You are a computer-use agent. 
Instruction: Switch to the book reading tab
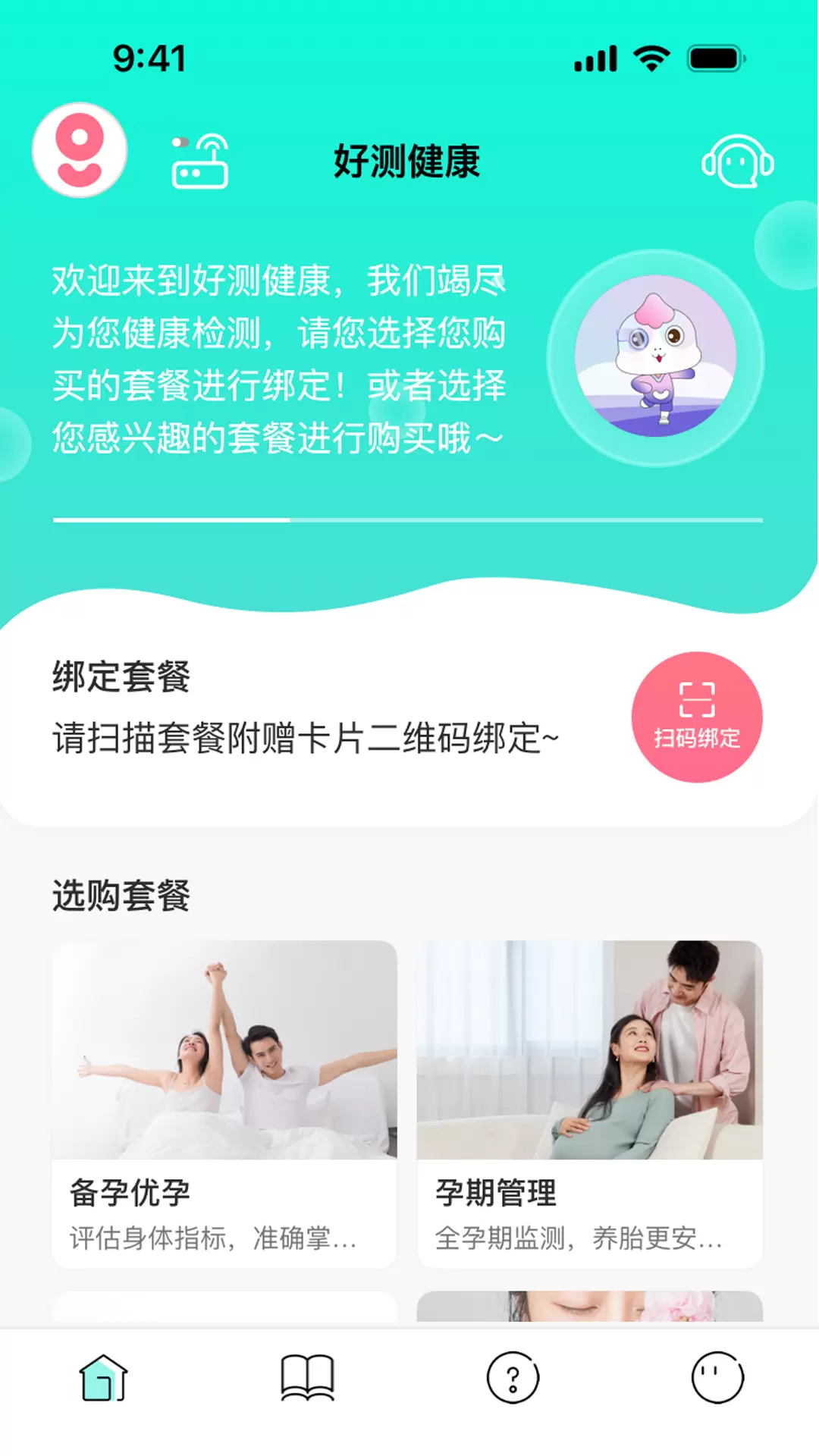307,1378
